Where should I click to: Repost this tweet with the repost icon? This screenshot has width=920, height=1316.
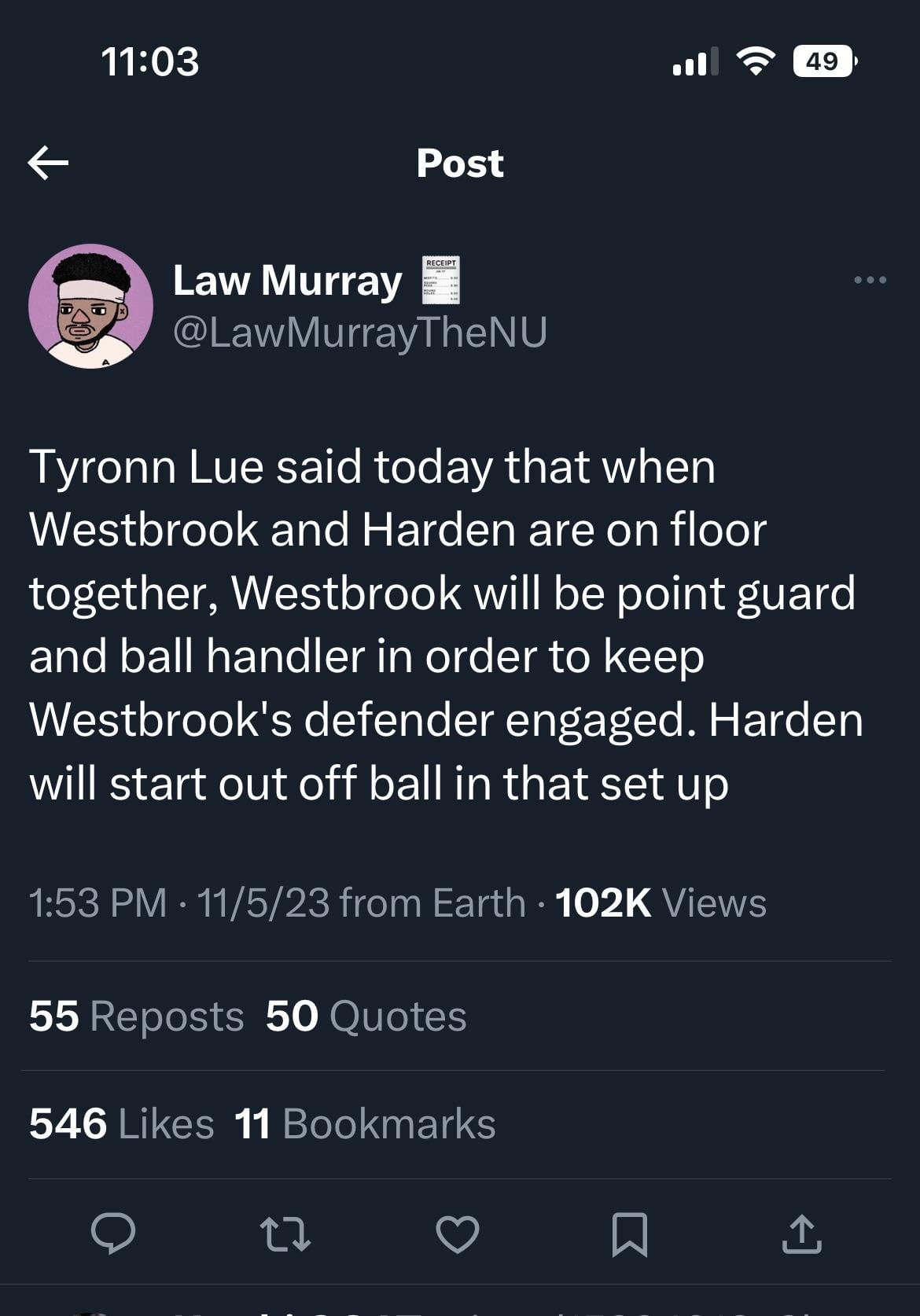coord(285,1233)
